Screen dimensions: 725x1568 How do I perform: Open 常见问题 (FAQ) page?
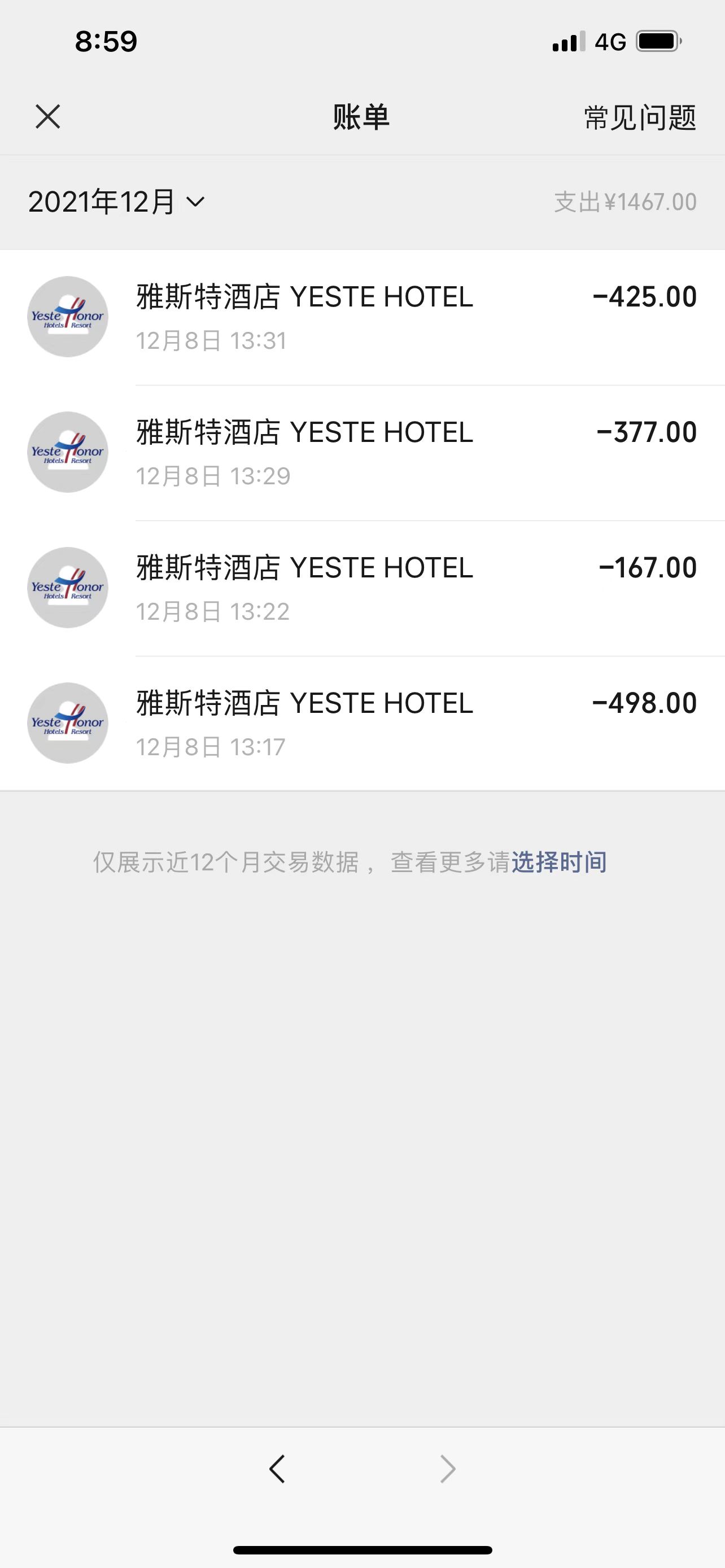640,117
